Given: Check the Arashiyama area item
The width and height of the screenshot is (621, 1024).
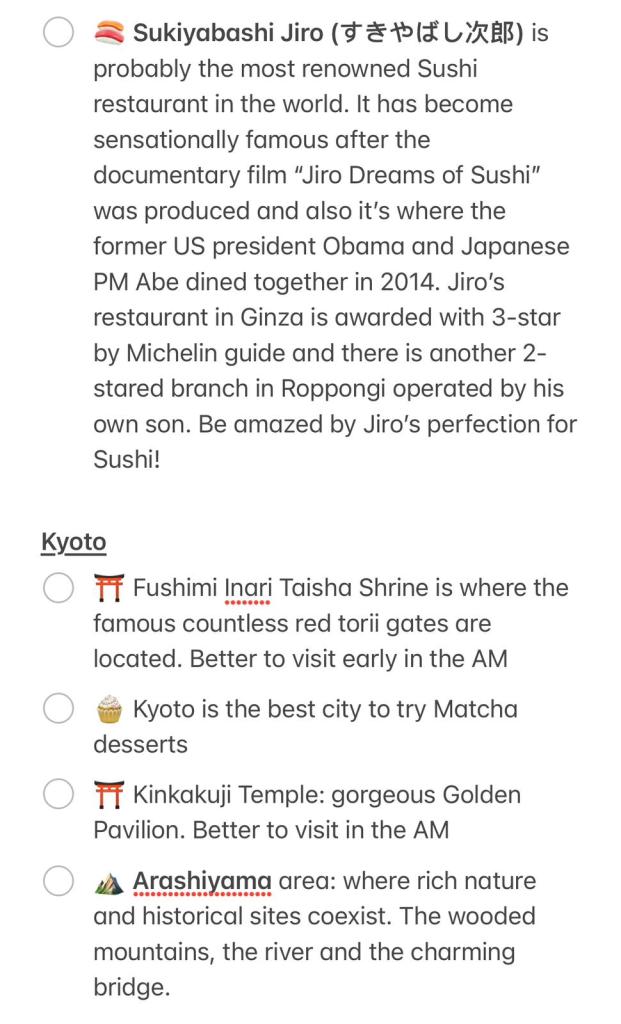Looking at the screenshot, I should [59, 881].
